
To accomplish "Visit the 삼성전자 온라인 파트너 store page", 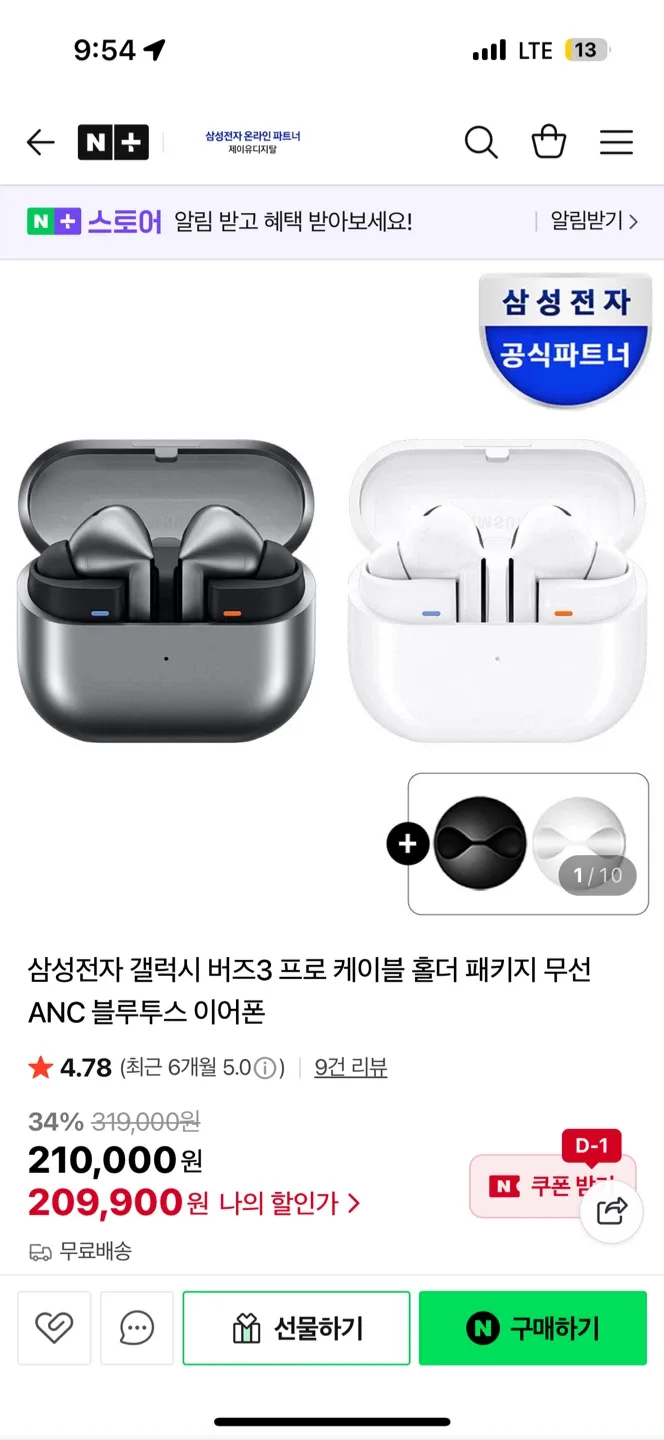I will click(x=252, y=143).
